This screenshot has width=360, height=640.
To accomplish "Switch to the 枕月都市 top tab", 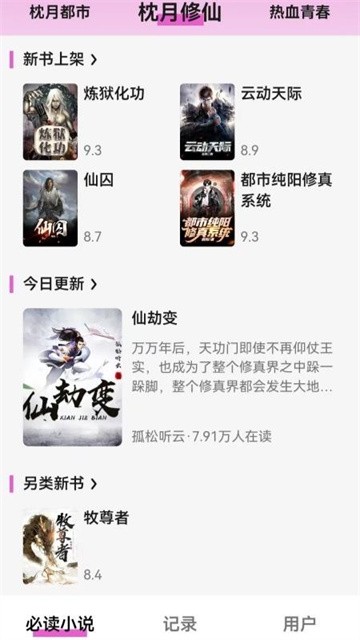I will pyautogui.click(x=60, y=12).
